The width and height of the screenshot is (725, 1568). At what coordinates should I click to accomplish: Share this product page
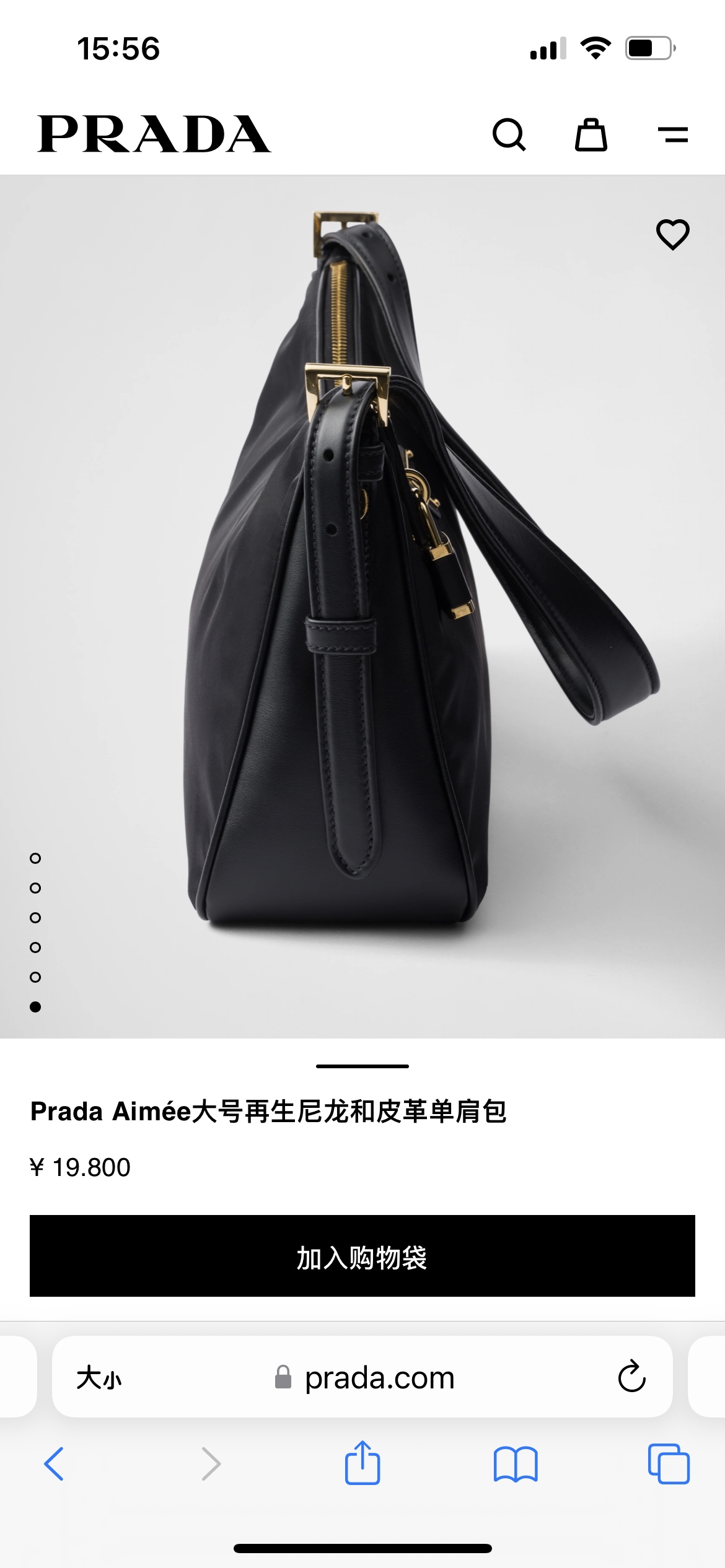[x=362, y=1463]
